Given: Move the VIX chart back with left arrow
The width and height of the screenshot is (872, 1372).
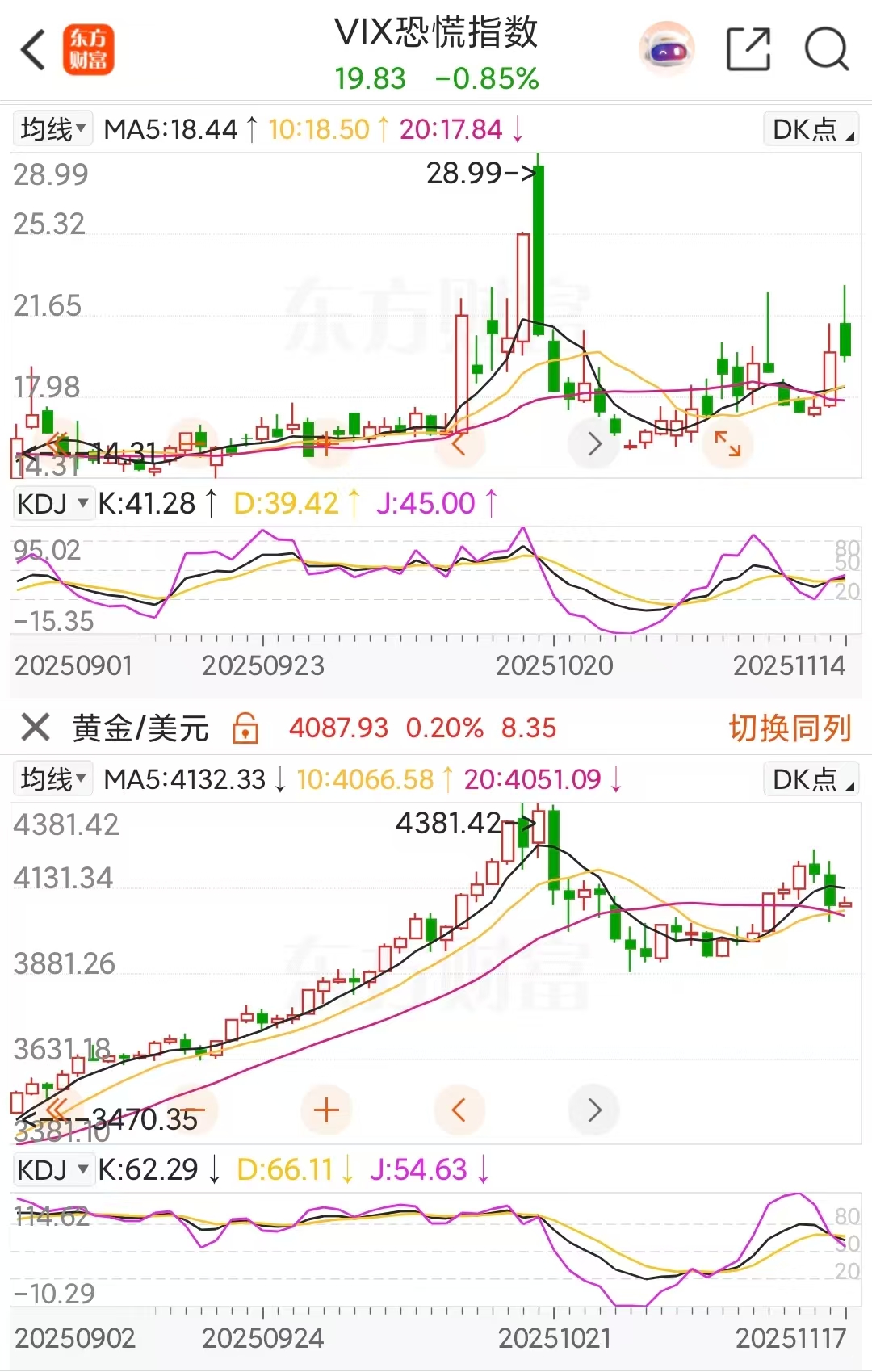Looking at the screenshot, I should click(459, 443).
